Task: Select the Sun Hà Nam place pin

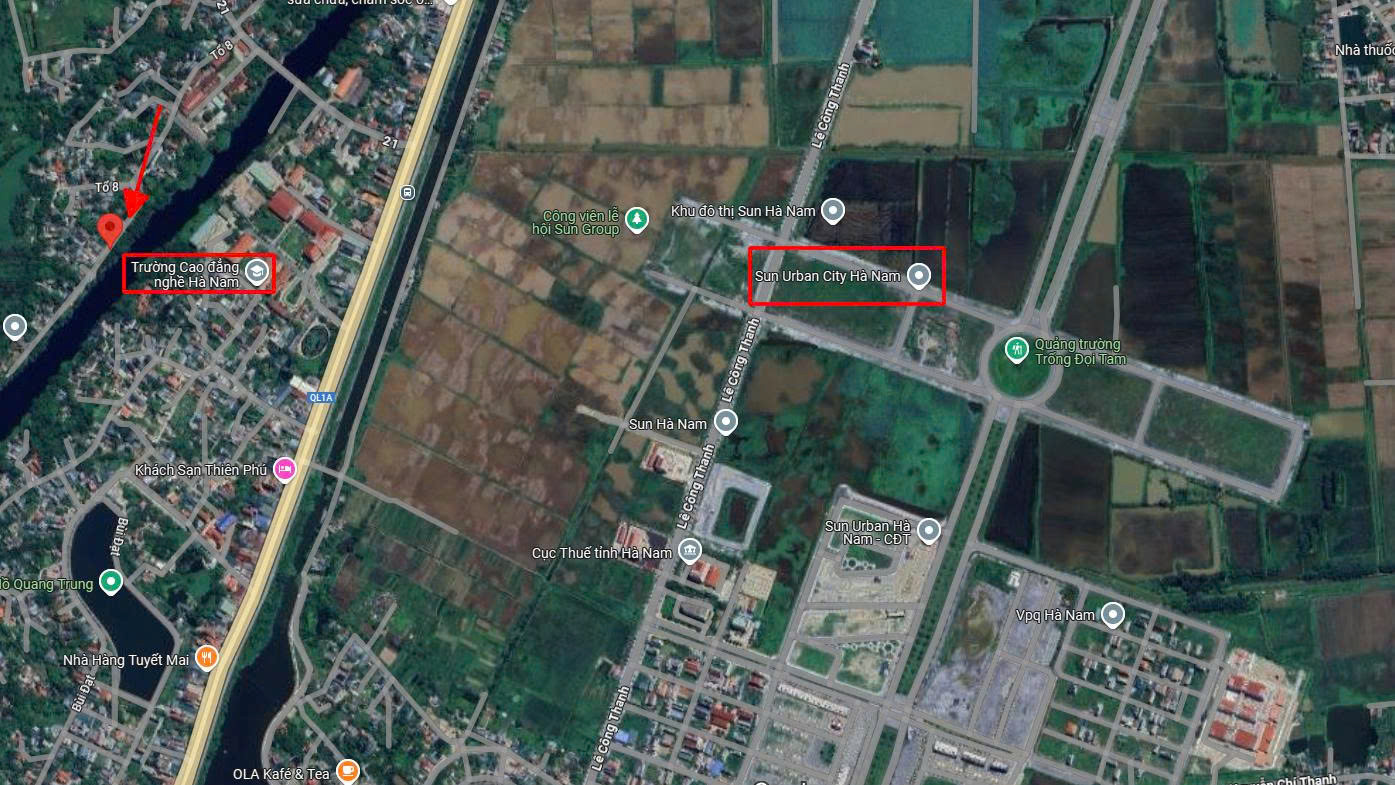Action: [x=726, y=423]
